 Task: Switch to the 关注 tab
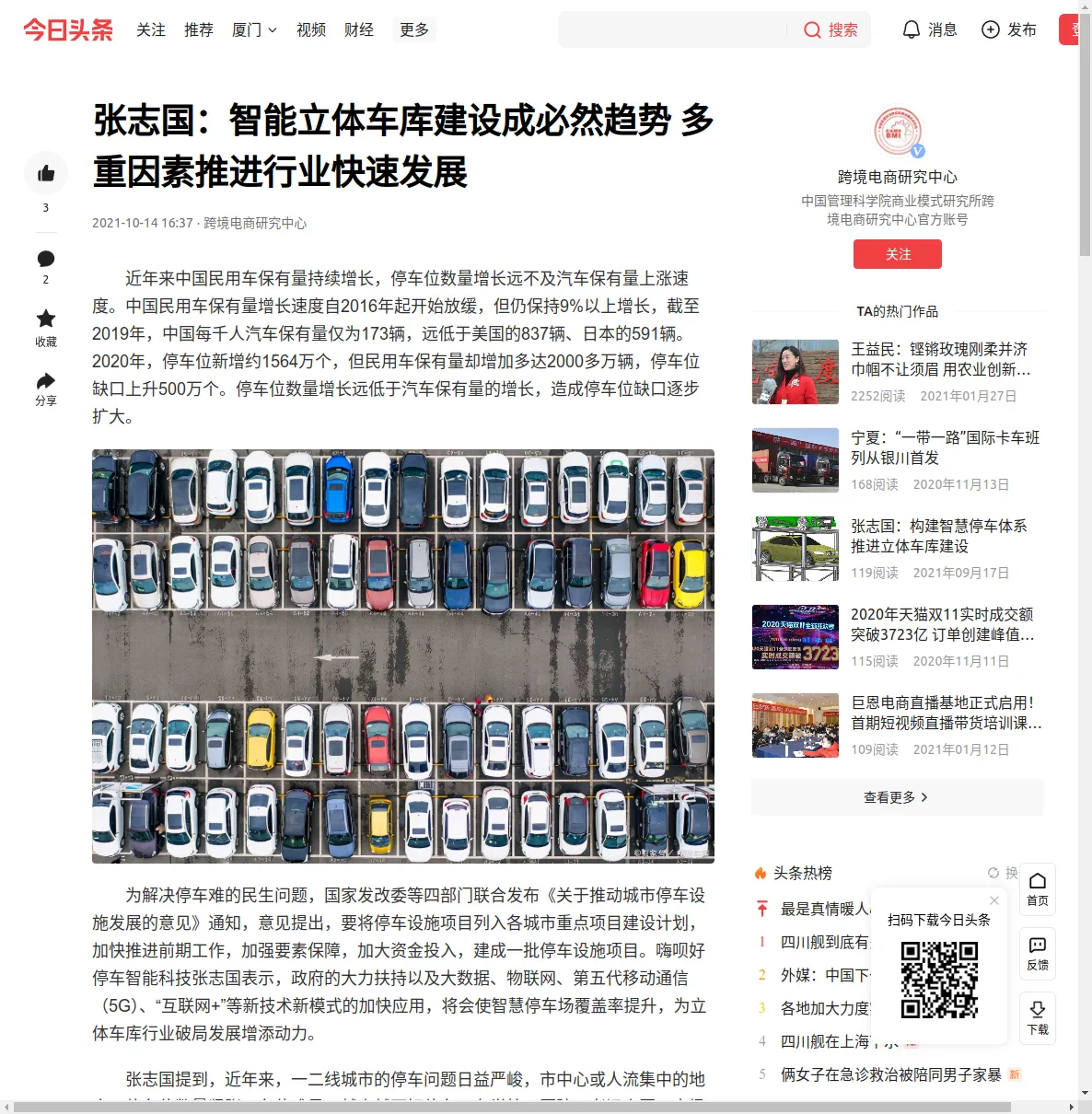click(151, 30)
